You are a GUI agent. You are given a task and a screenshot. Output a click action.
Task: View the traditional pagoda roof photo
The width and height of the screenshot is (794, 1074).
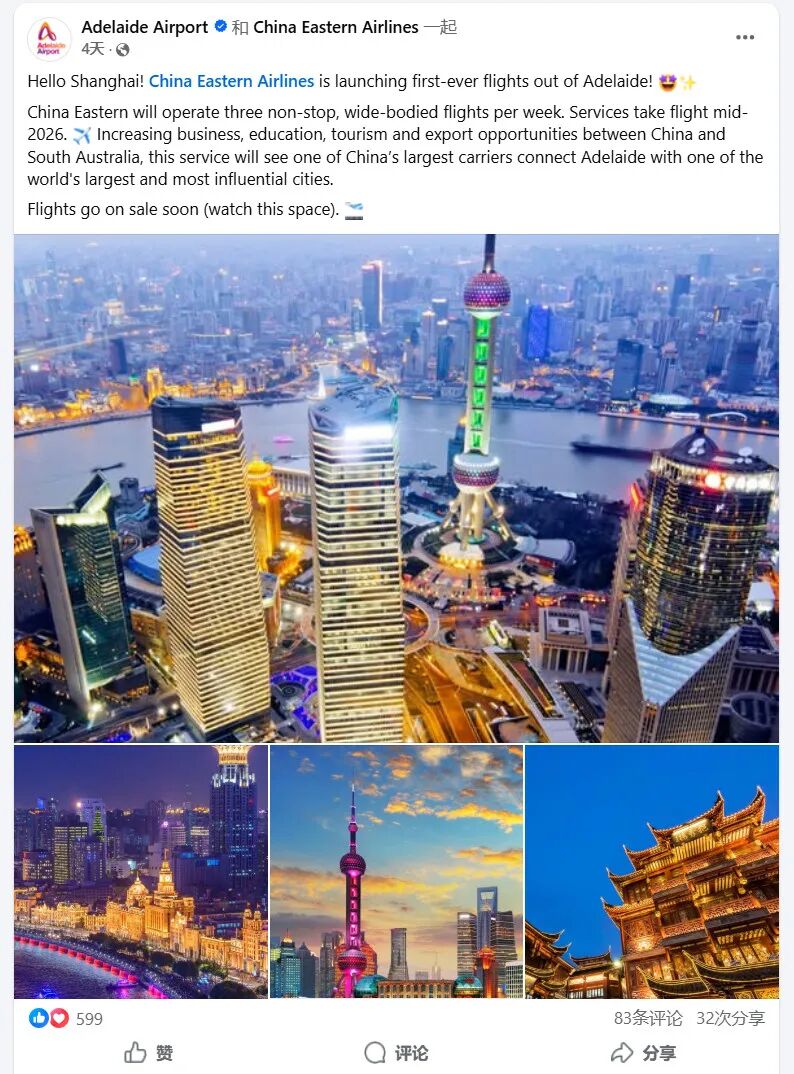(x=652, y=871)
